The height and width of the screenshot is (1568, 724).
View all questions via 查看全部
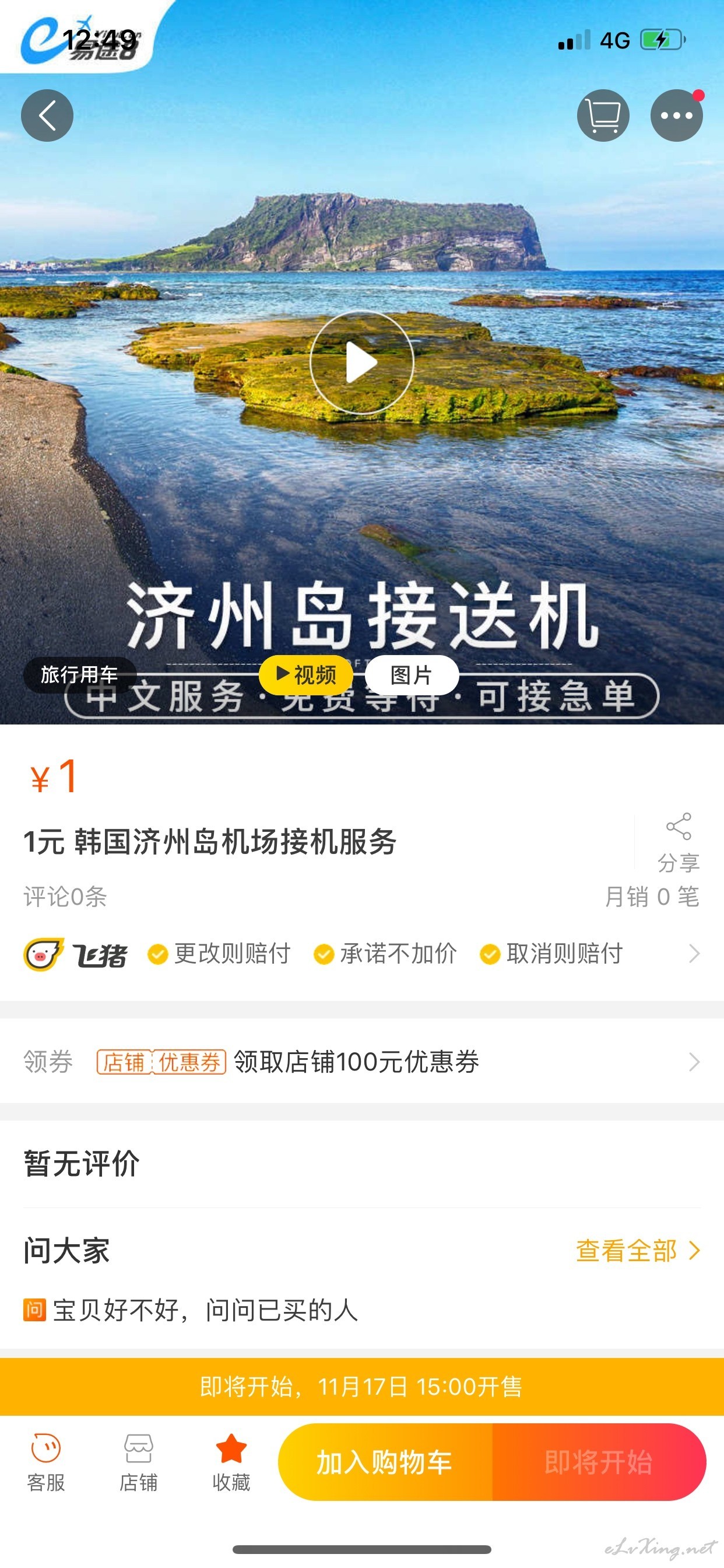[x=638, y=1250]
